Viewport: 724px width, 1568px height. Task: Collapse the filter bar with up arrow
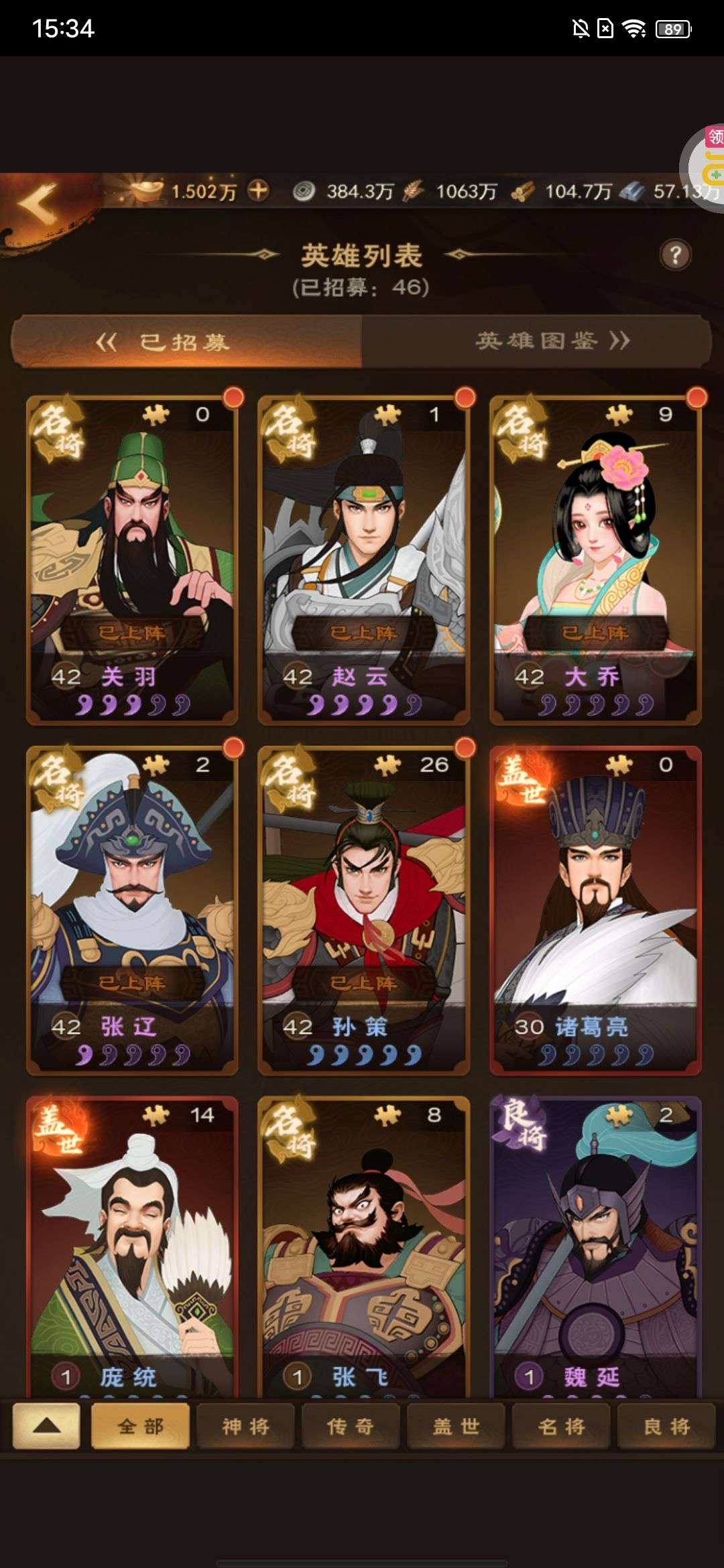pyautogui.click(x=46, y=1427)
